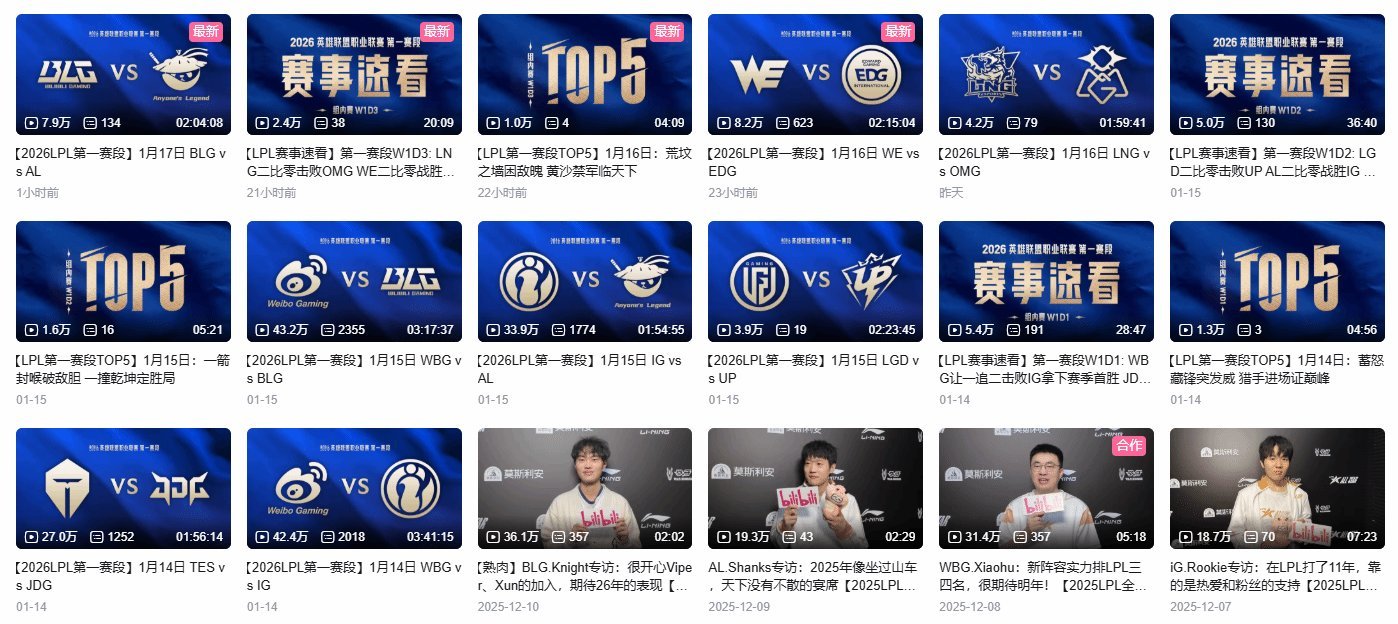Viewport: 1398px width, 624px height.
Task: Open the 1月14日 WBG vs IG video
Action: click(354, 489)
